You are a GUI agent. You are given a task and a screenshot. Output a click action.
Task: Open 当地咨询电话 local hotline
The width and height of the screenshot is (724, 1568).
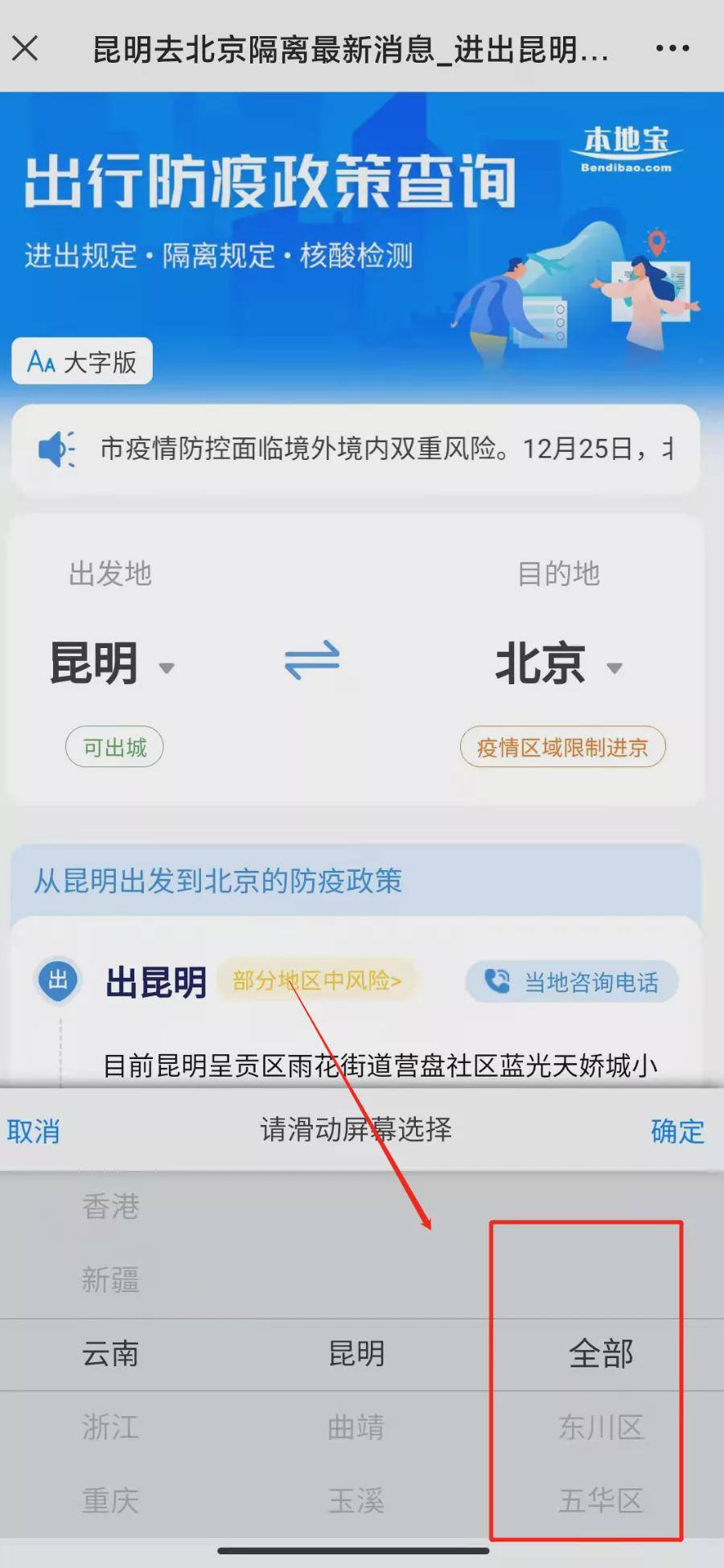[572, 982]
